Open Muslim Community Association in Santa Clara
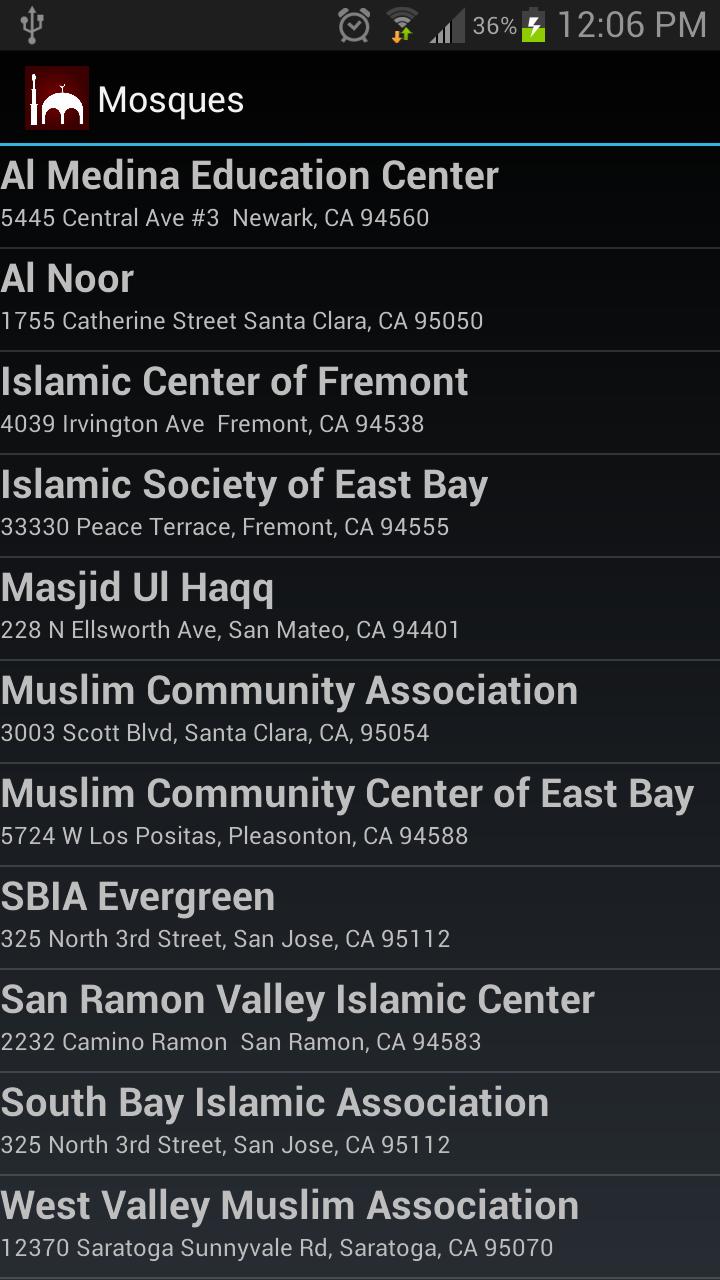 [360, 711]
